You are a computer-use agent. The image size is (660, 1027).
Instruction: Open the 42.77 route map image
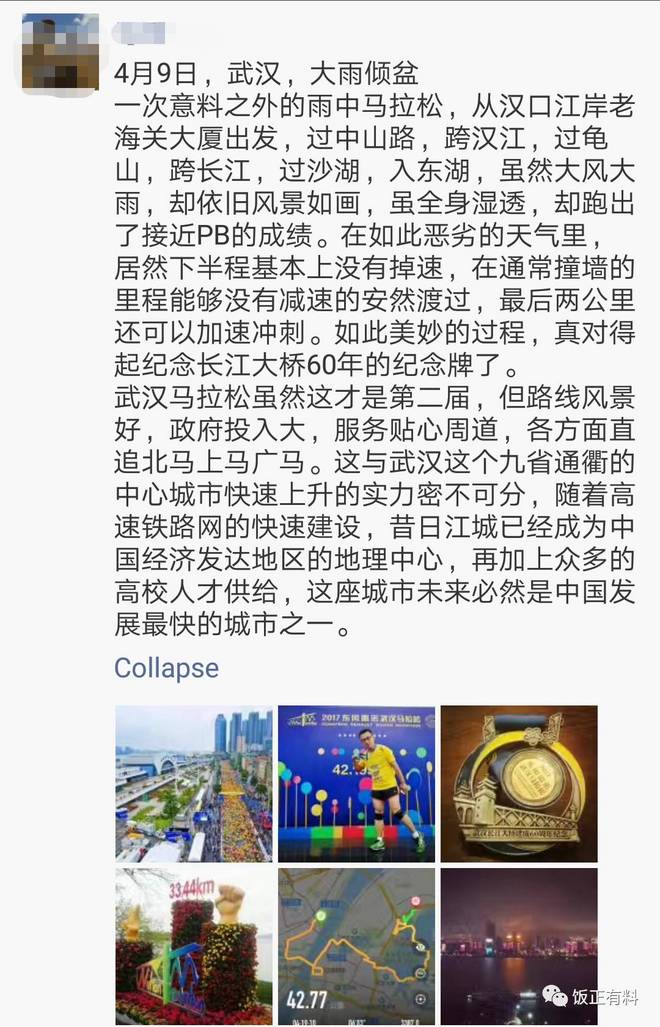click(356, 946)
